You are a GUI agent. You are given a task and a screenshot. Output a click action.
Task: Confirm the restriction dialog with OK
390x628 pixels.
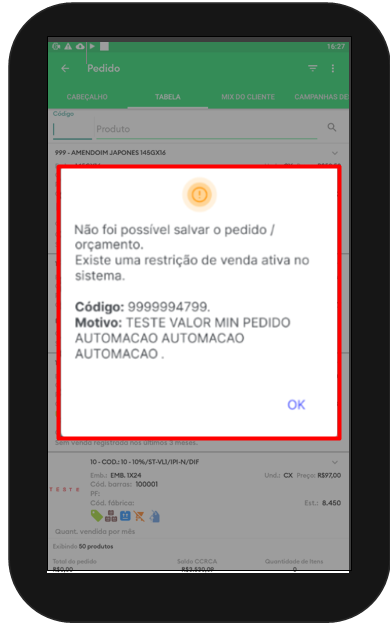[296, 405]
